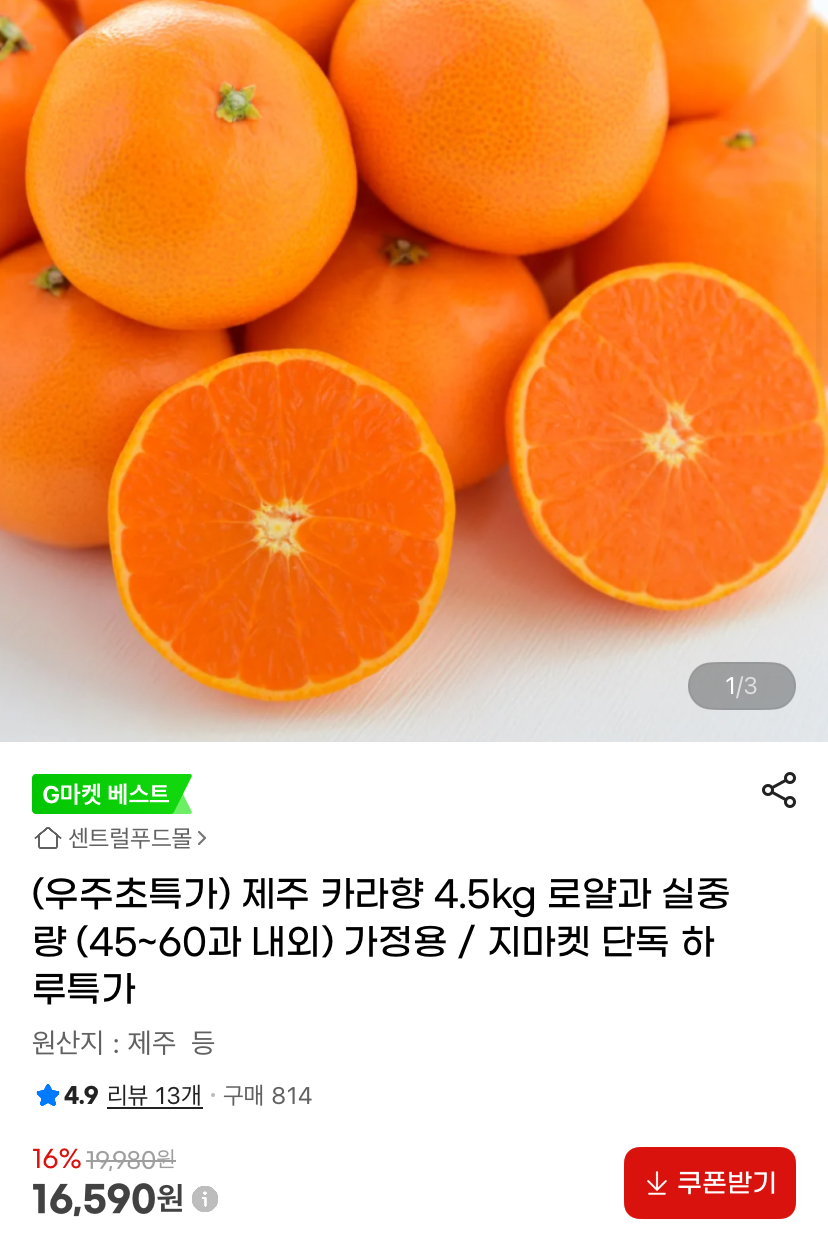Image resolution: width=828 pixels, height=1245 pixels.
Task: Tap the share network symbol top right
Action: coord(779,790)
